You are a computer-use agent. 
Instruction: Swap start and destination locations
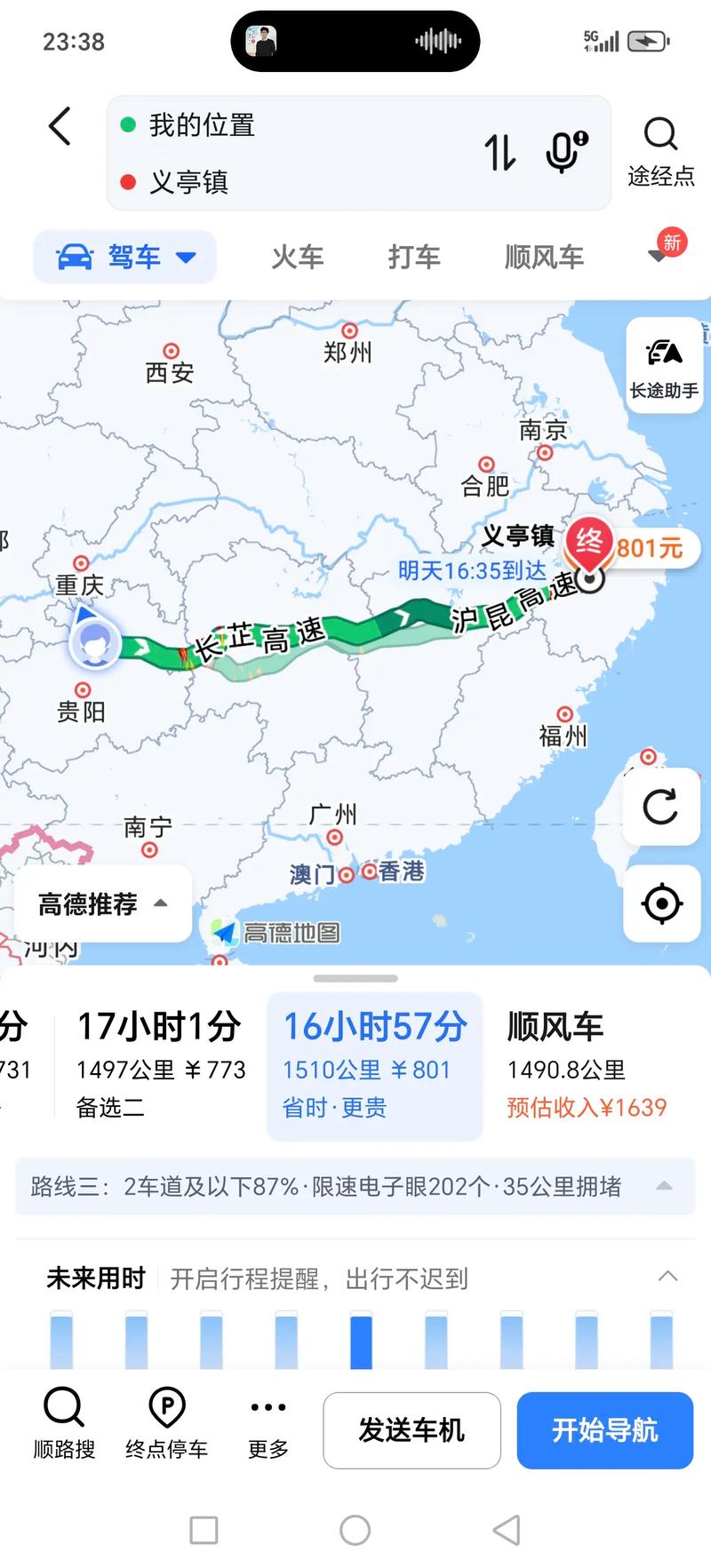[x=499, y=153]
